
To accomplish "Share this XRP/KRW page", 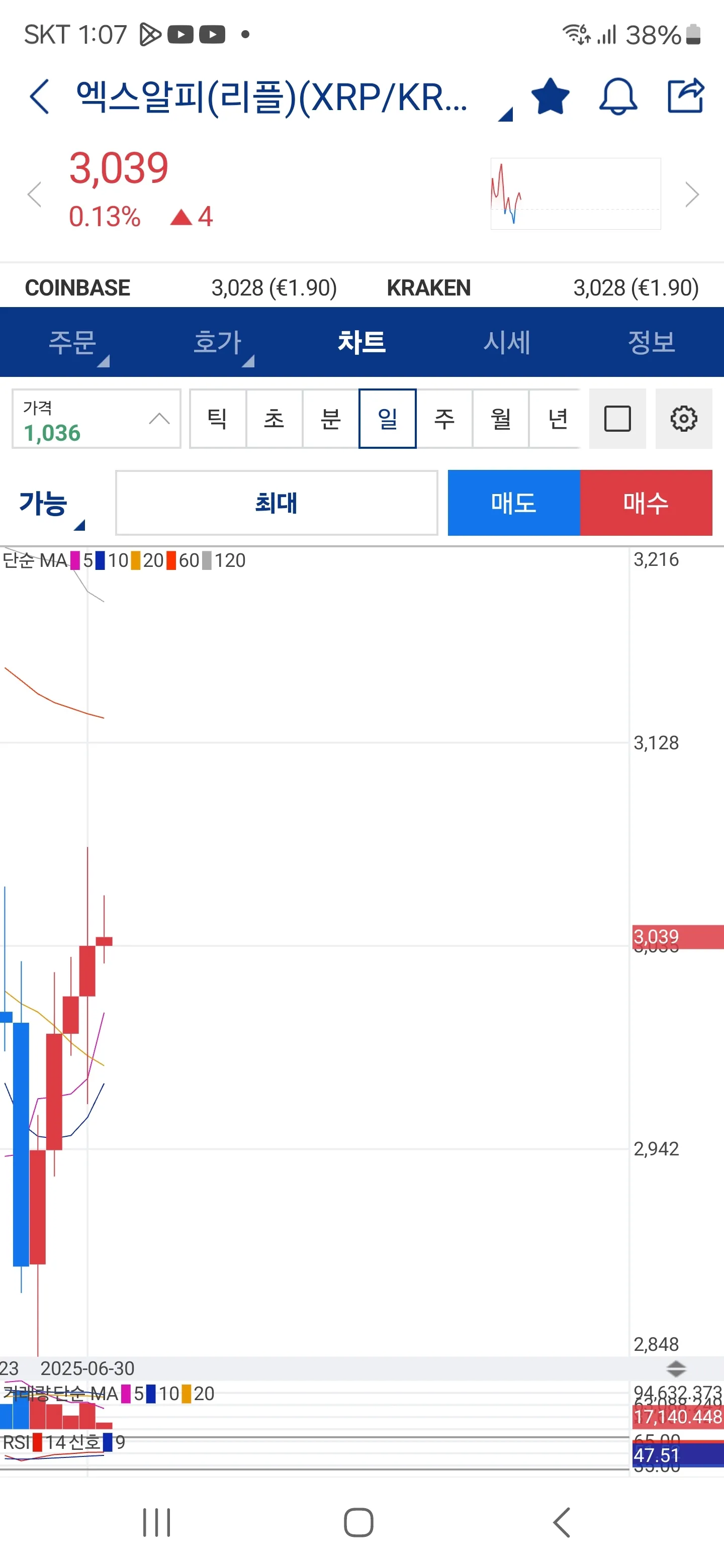I will 686,96.
